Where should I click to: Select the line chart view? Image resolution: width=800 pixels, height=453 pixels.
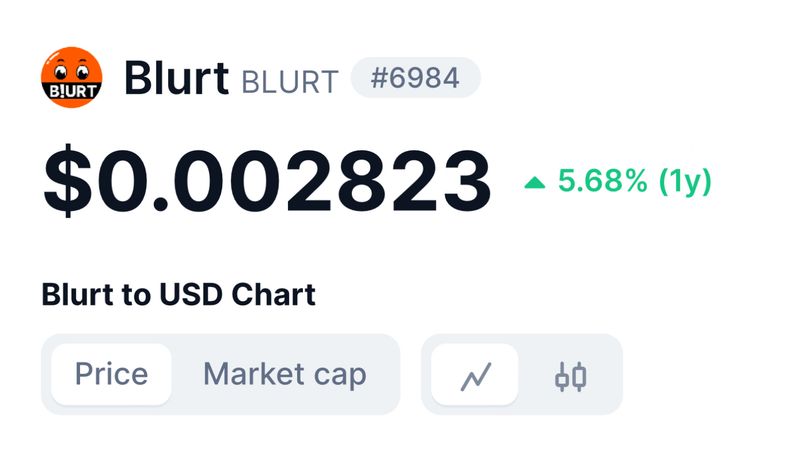475,376
